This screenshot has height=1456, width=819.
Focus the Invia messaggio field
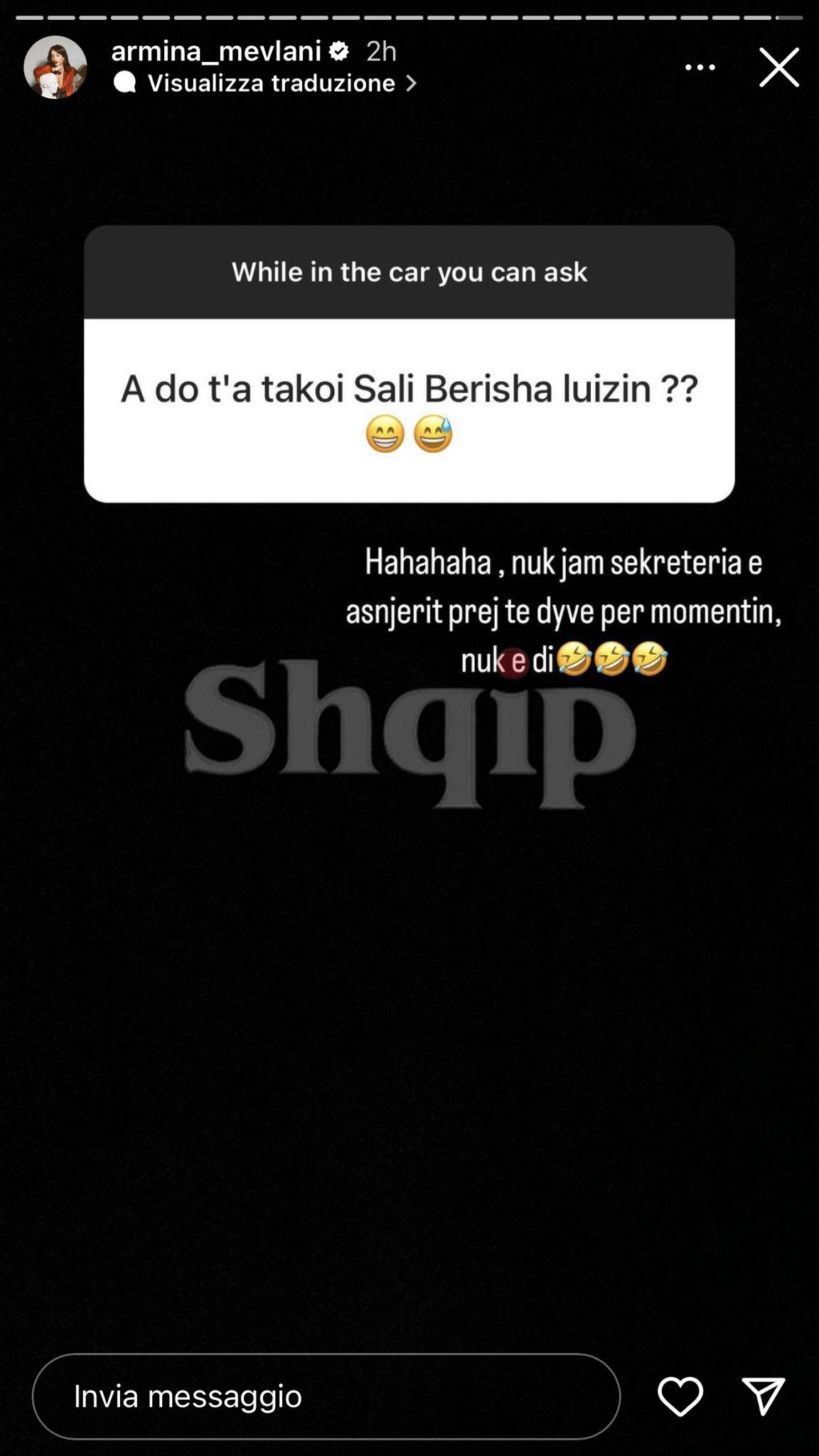(x=326, y=1396)
